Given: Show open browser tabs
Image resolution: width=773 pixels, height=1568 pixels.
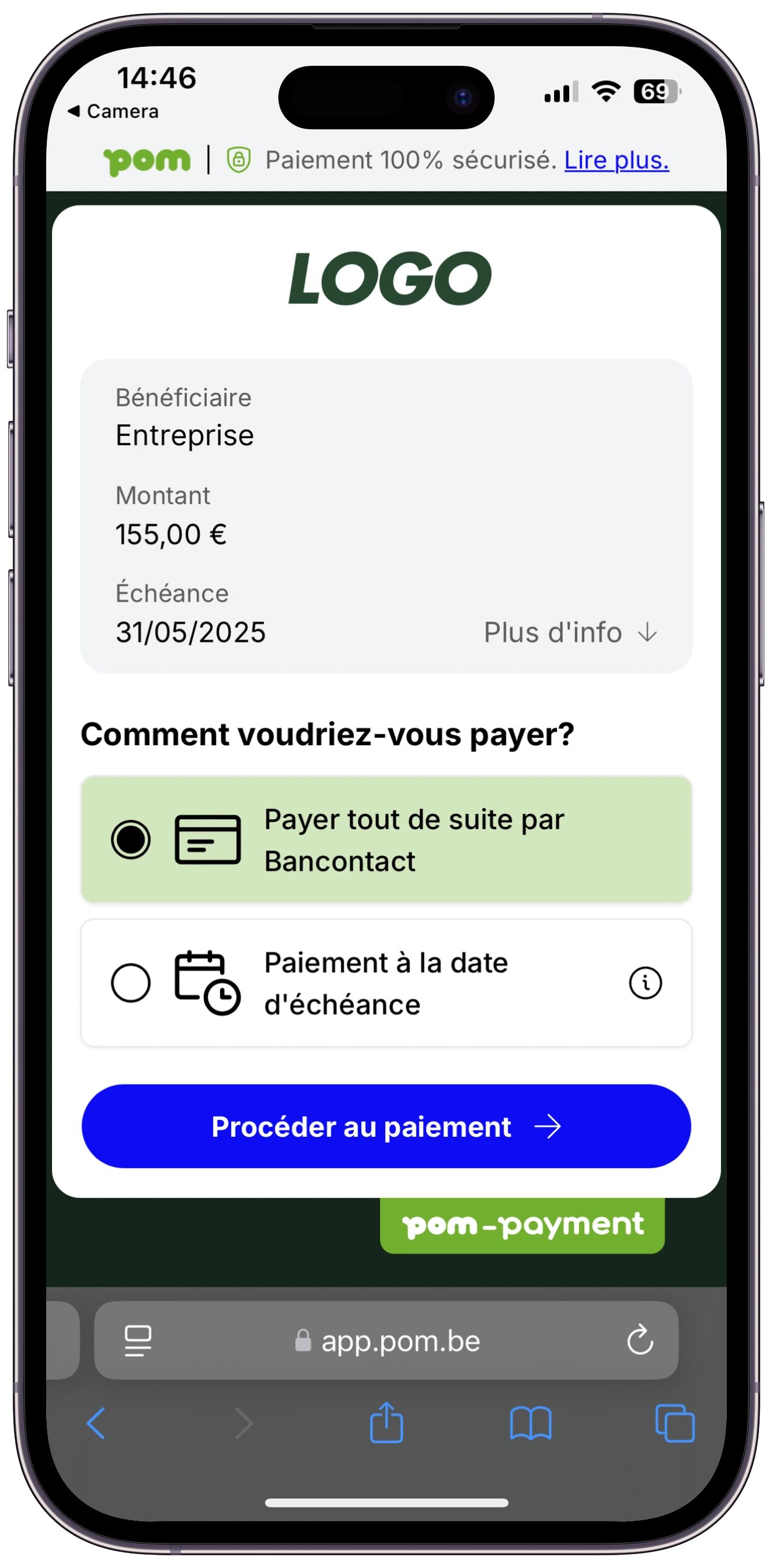Looking at the screenshot, I should tap(674, 1423).
